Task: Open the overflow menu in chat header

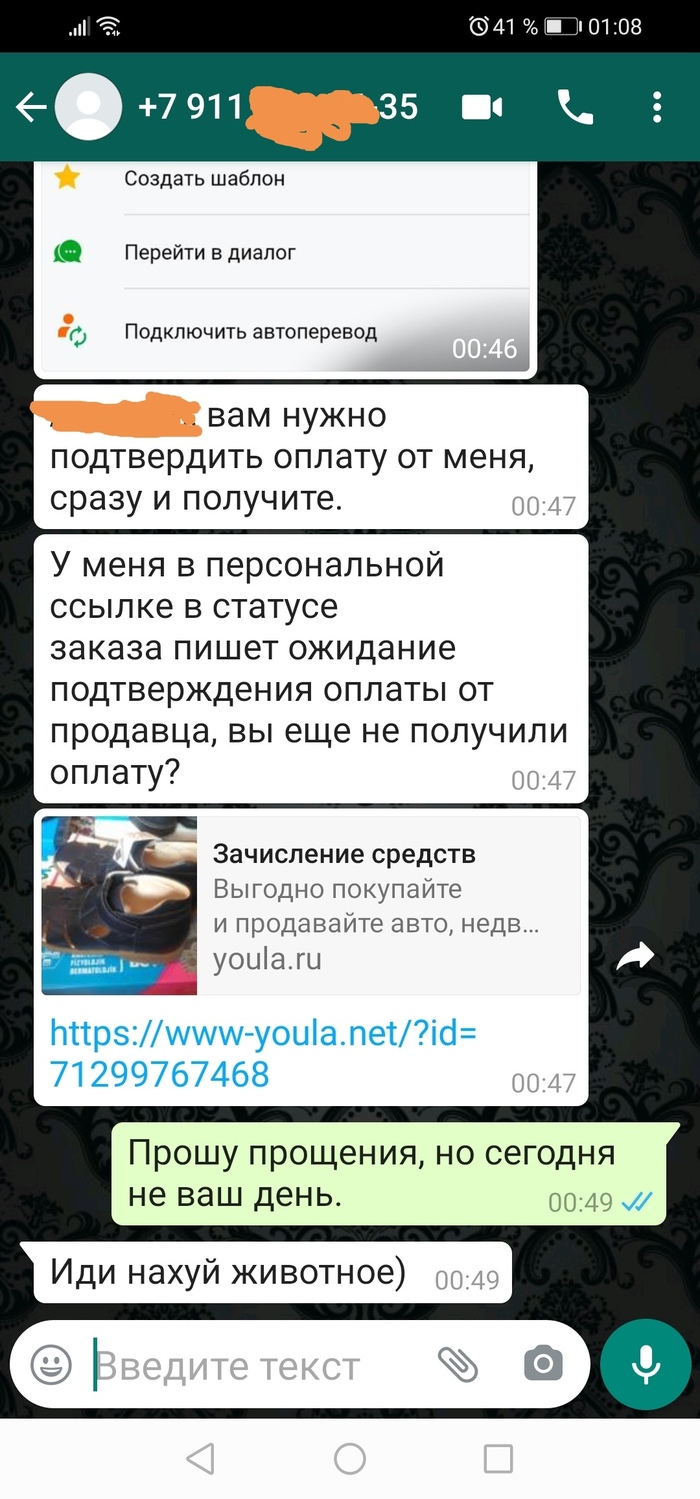Action: click(x=657, y=108)
